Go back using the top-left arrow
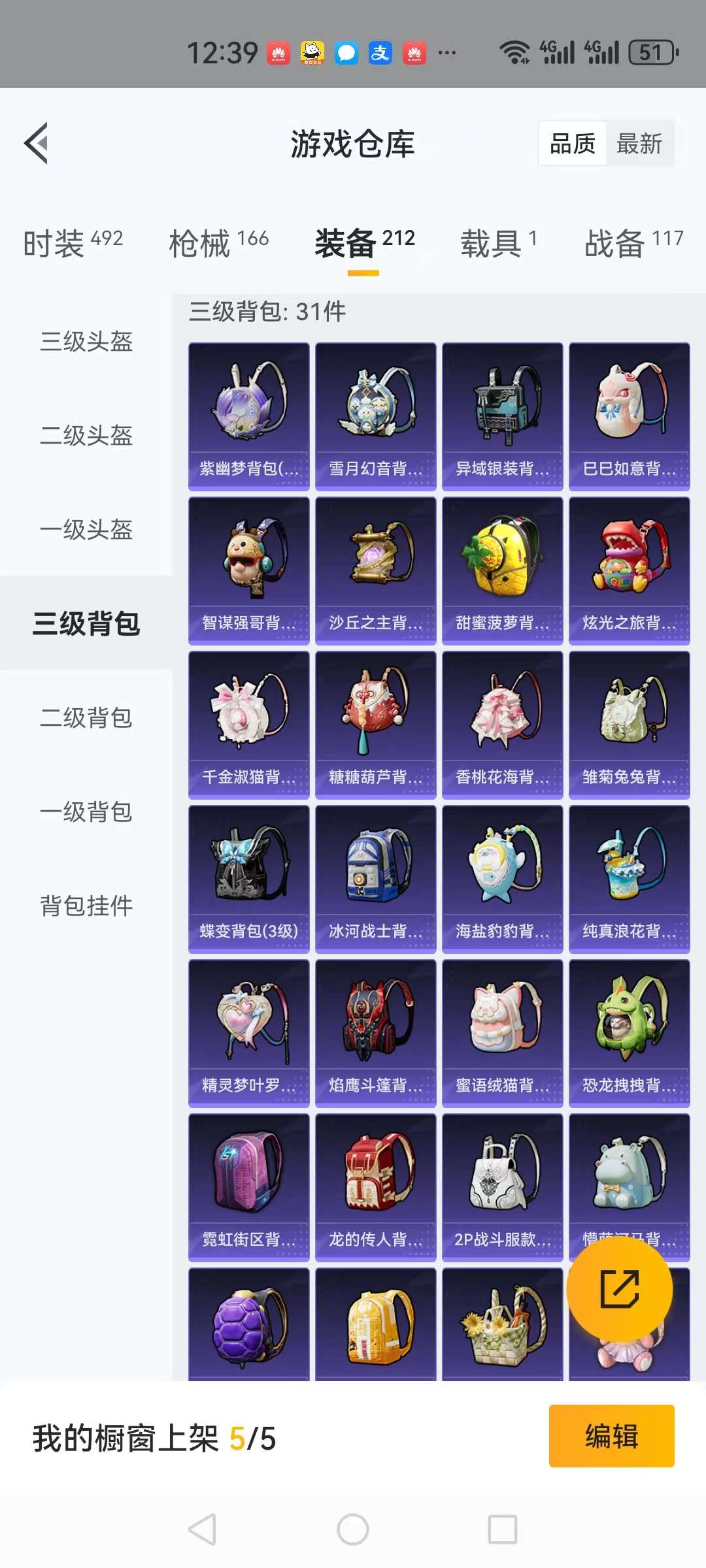Image resolution: width=706 pixels, height=1568 pixels. pos(36,143)
